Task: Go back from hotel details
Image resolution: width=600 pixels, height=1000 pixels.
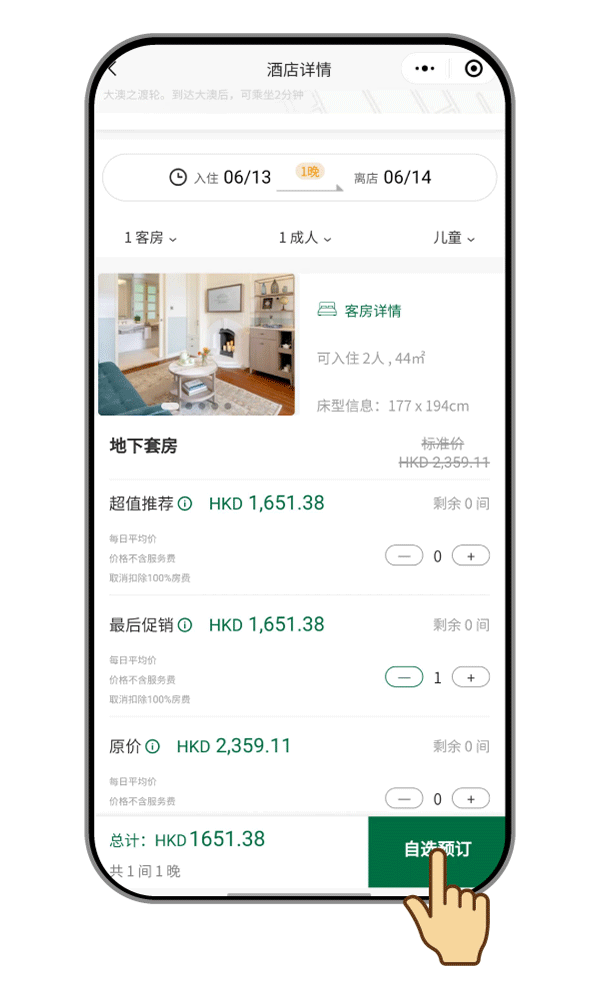Action: (x=112, y=69)
